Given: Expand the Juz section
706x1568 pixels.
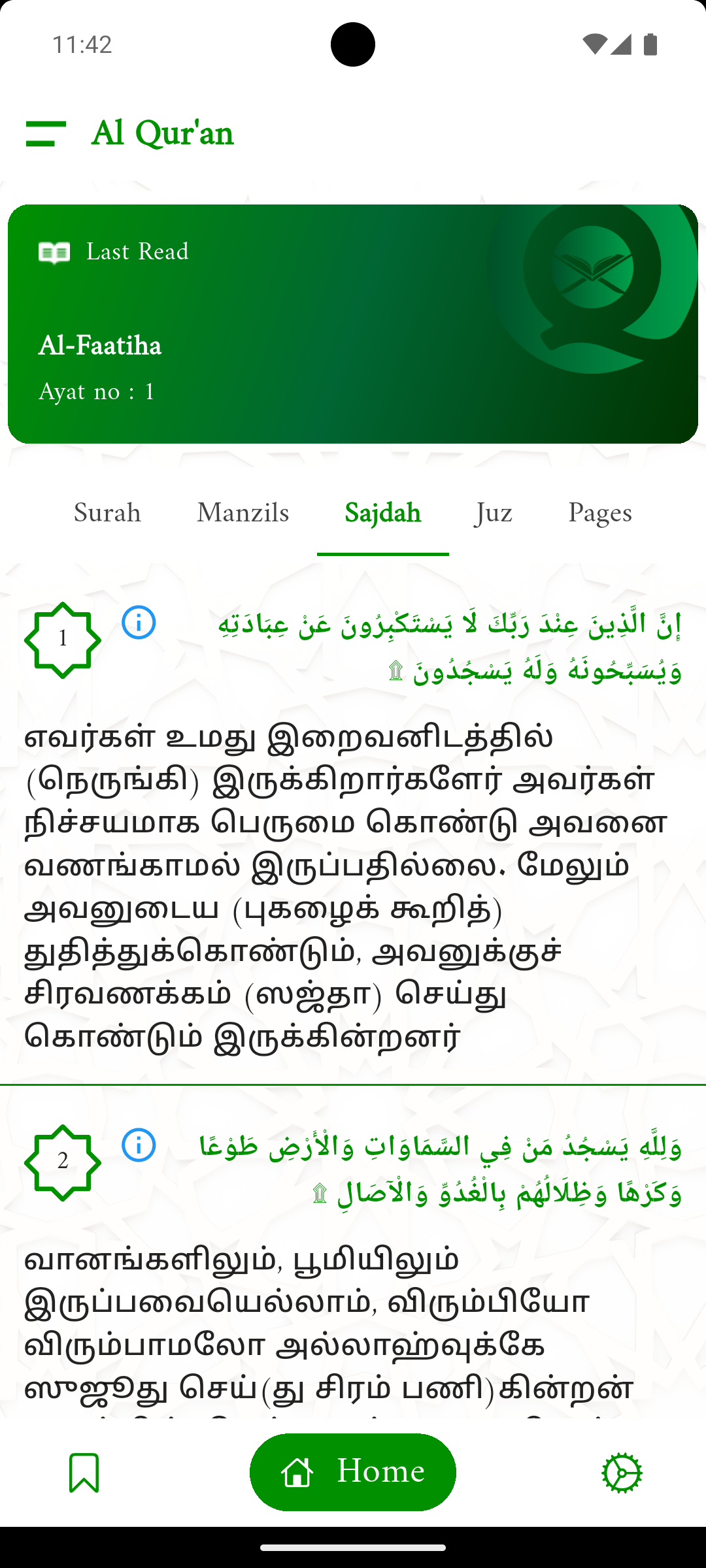Looking at the screenshot, I should click(494, 513).
